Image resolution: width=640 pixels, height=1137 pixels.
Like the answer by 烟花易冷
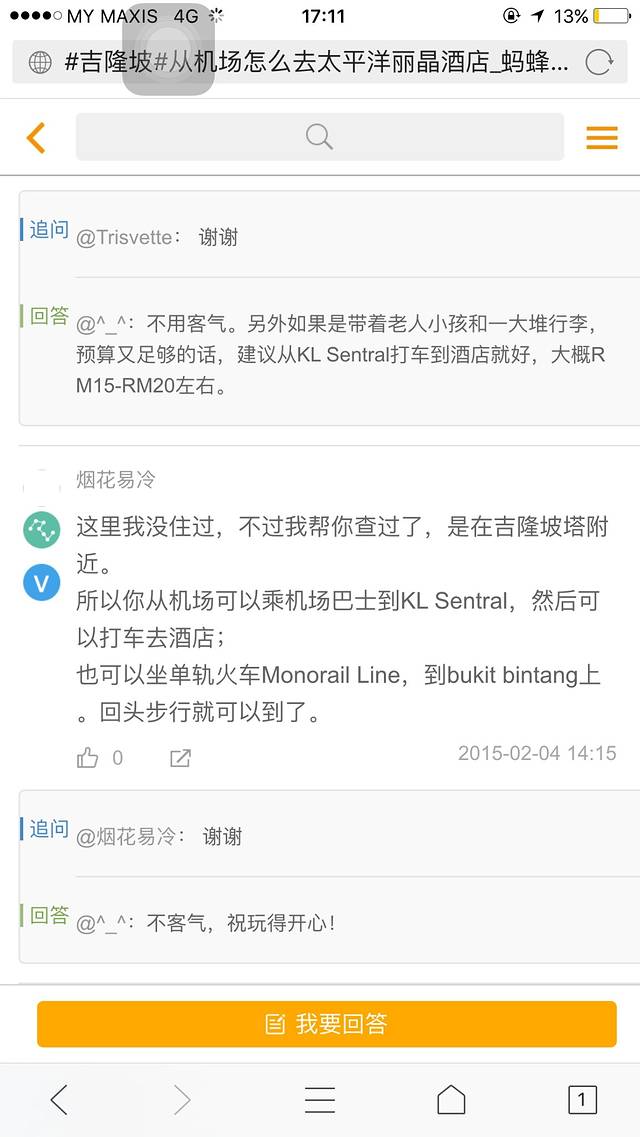pyautogui.click(x=89, y=757)
